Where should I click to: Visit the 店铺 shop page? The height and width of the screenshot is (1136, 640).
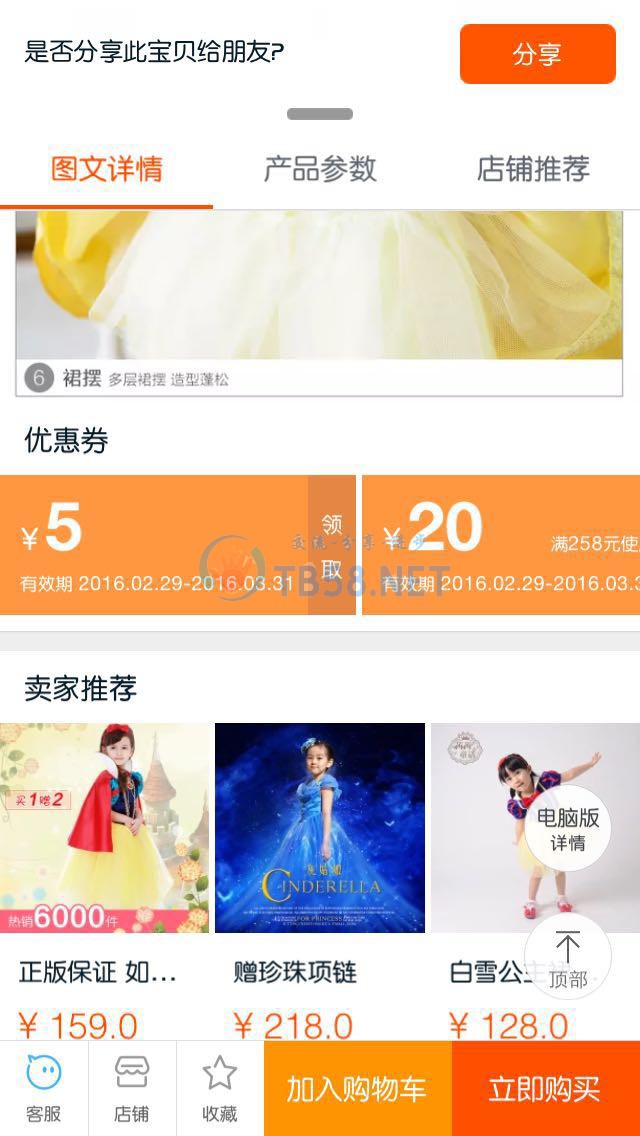[x=132, y=1088]
